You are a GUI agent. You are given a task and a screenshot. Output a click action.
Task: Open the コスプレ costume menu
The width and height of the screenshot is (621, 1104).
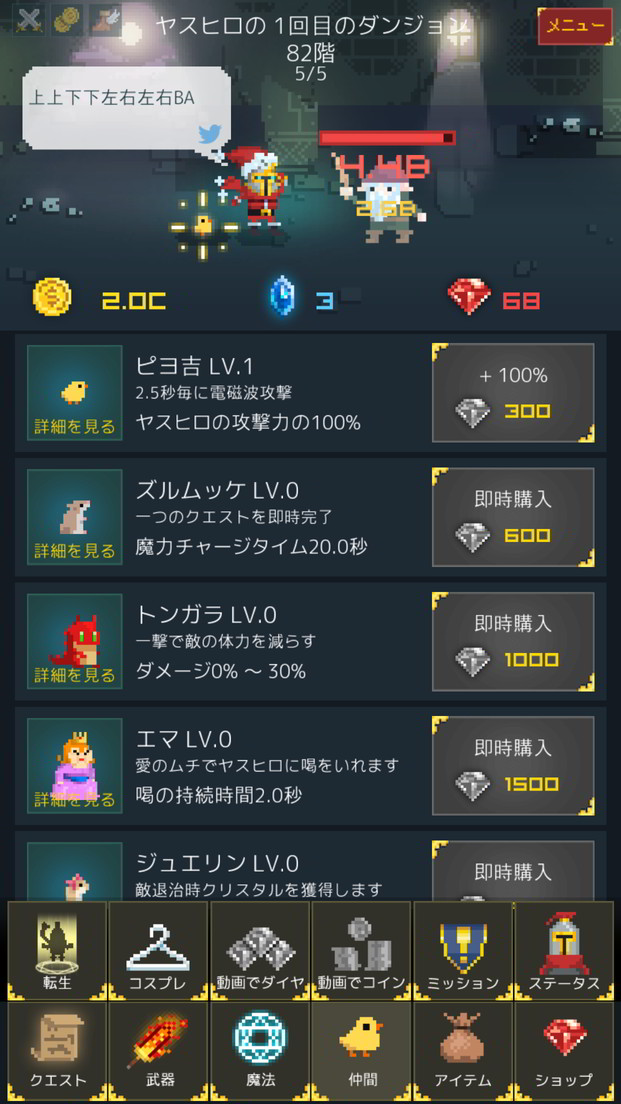pos(158,951)
